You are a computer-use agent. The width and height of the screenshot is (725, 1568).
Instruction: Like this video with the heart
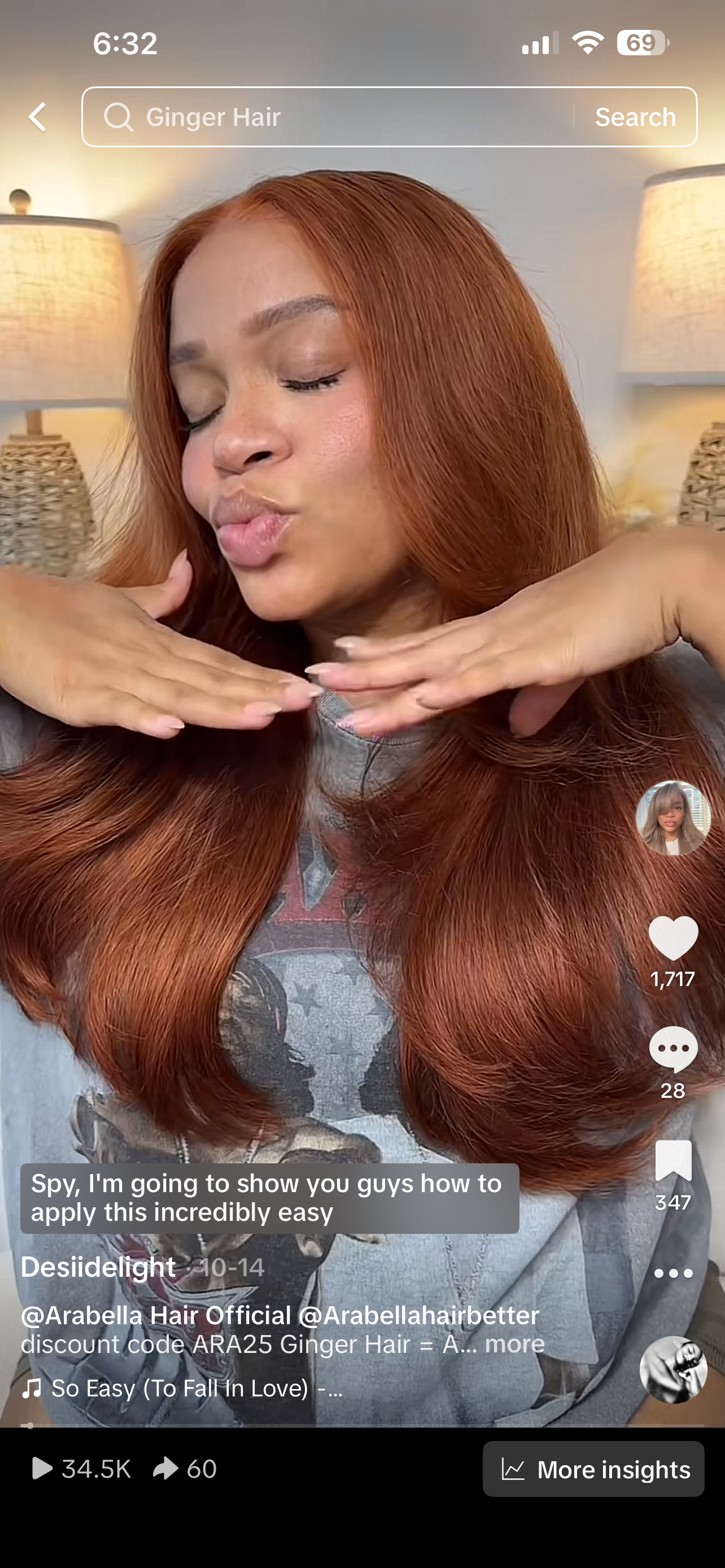[672, 938]
